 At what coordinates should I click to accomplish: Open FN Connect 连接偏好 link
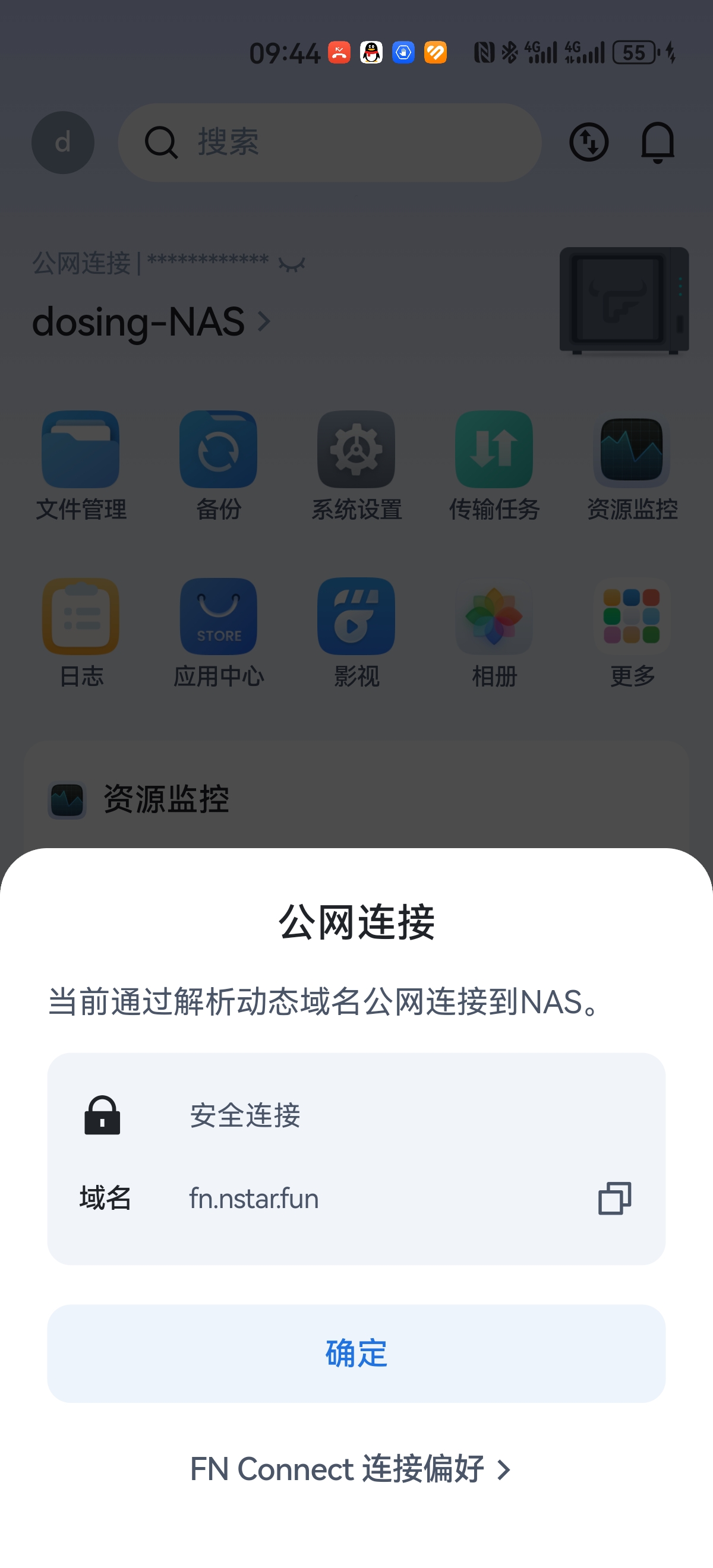pyautogui.click(x=350, y=1469)
